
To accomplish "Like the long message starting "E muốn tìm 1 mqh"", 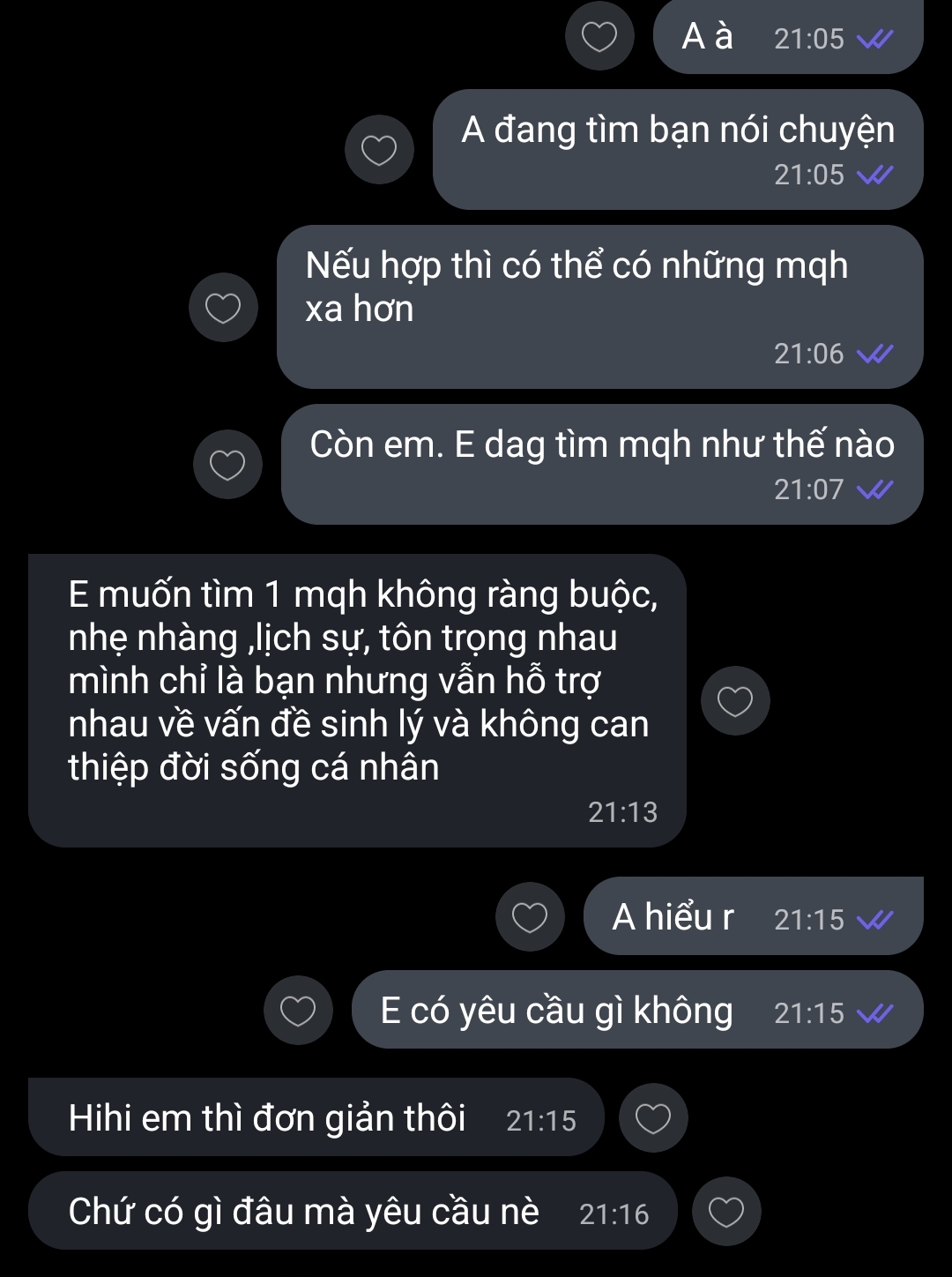I will 735,701.
